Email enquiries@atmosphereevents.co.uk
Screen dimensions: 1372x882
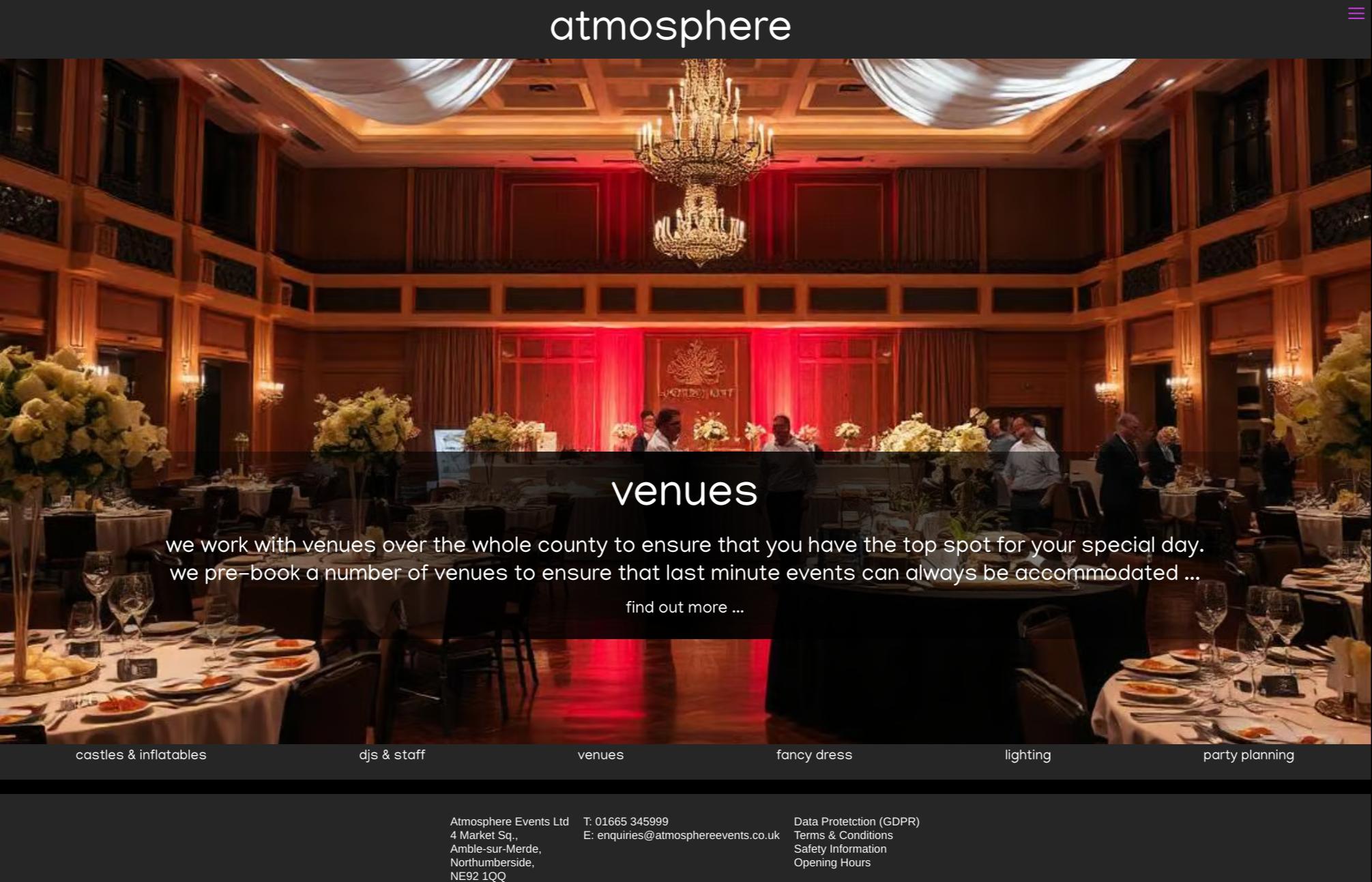coord(688,835)
